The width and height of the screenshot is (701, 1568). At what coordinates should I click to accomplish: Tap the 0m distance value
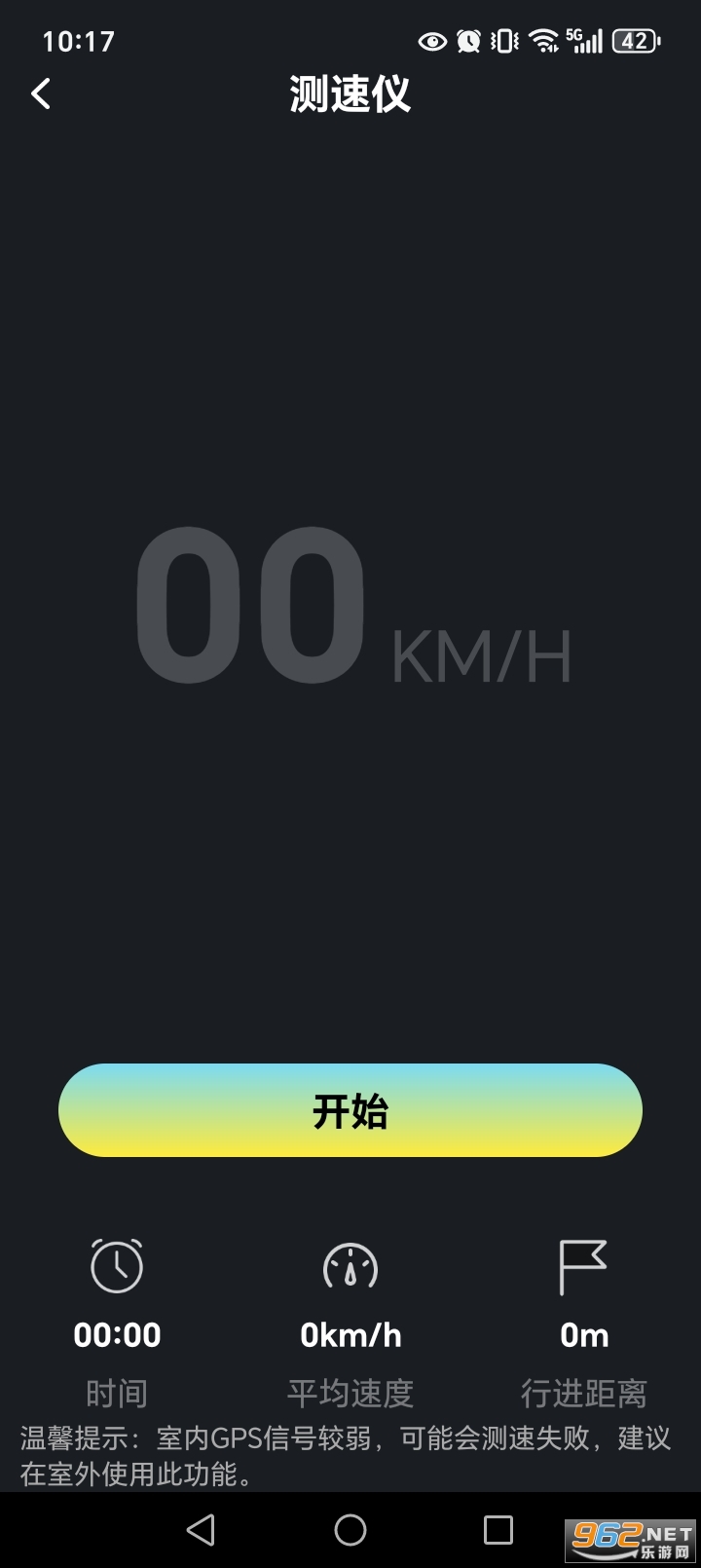[583, 1334]
